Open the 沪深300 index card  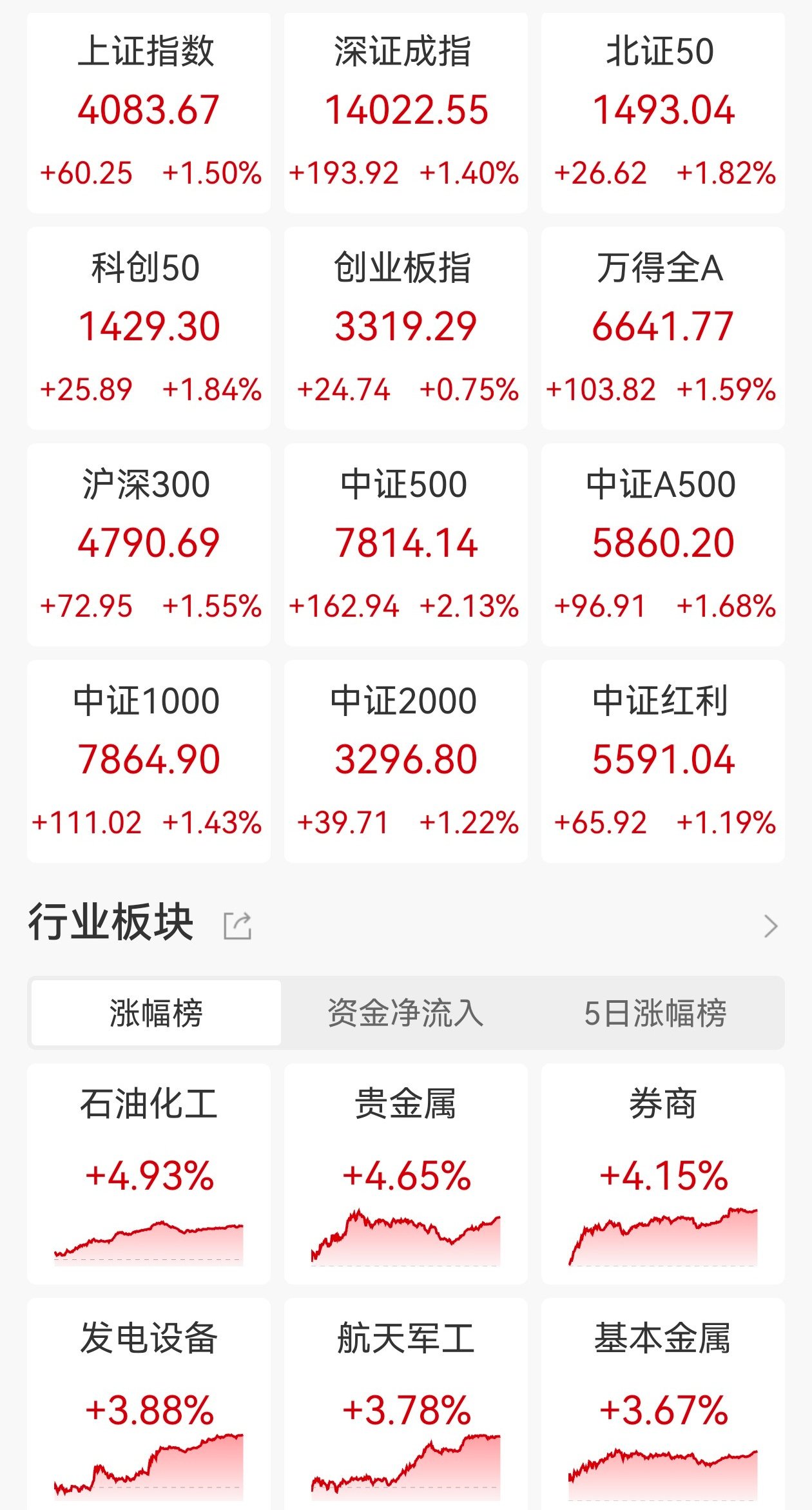(x=149, y=545)
